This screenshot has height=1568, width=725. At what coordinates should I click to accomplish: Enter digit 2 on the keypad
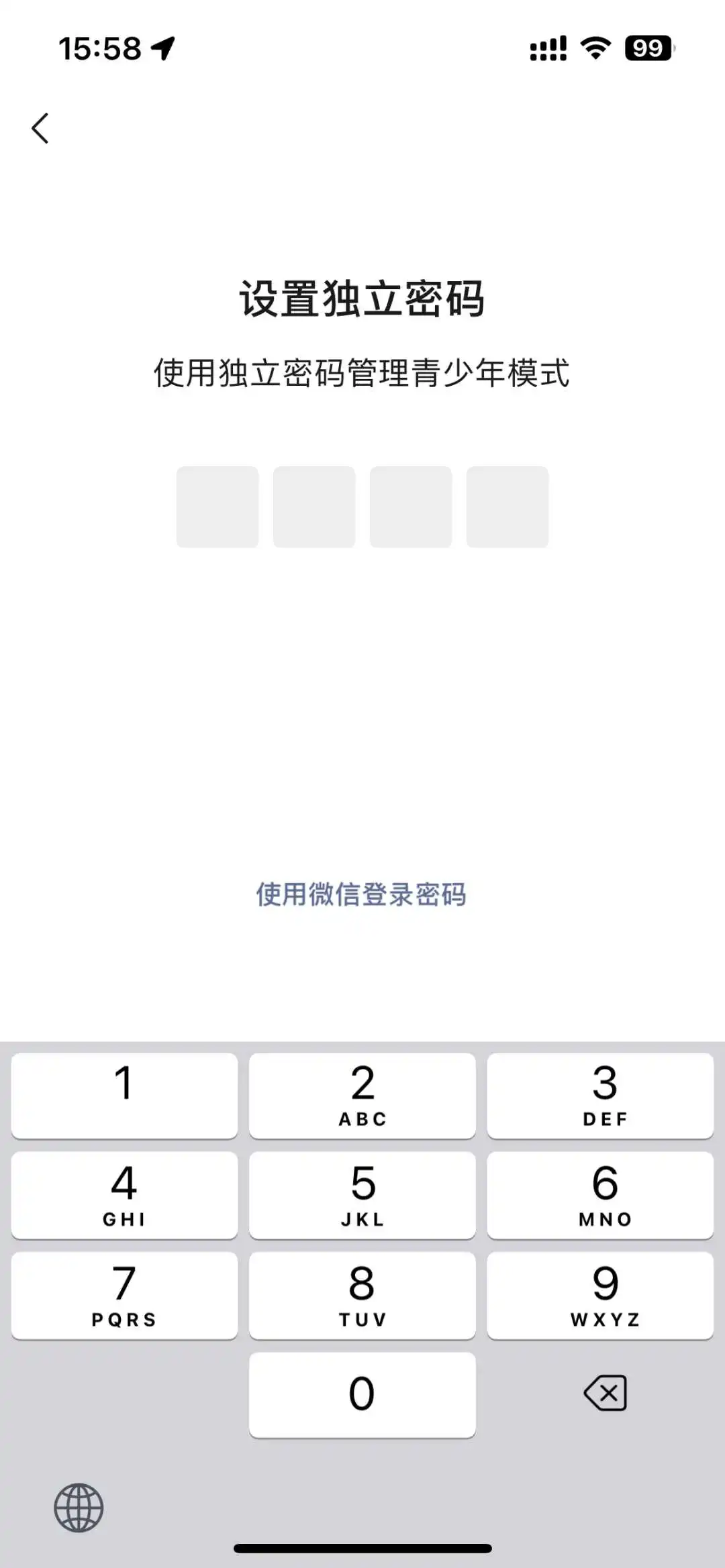coord(362,1096)
